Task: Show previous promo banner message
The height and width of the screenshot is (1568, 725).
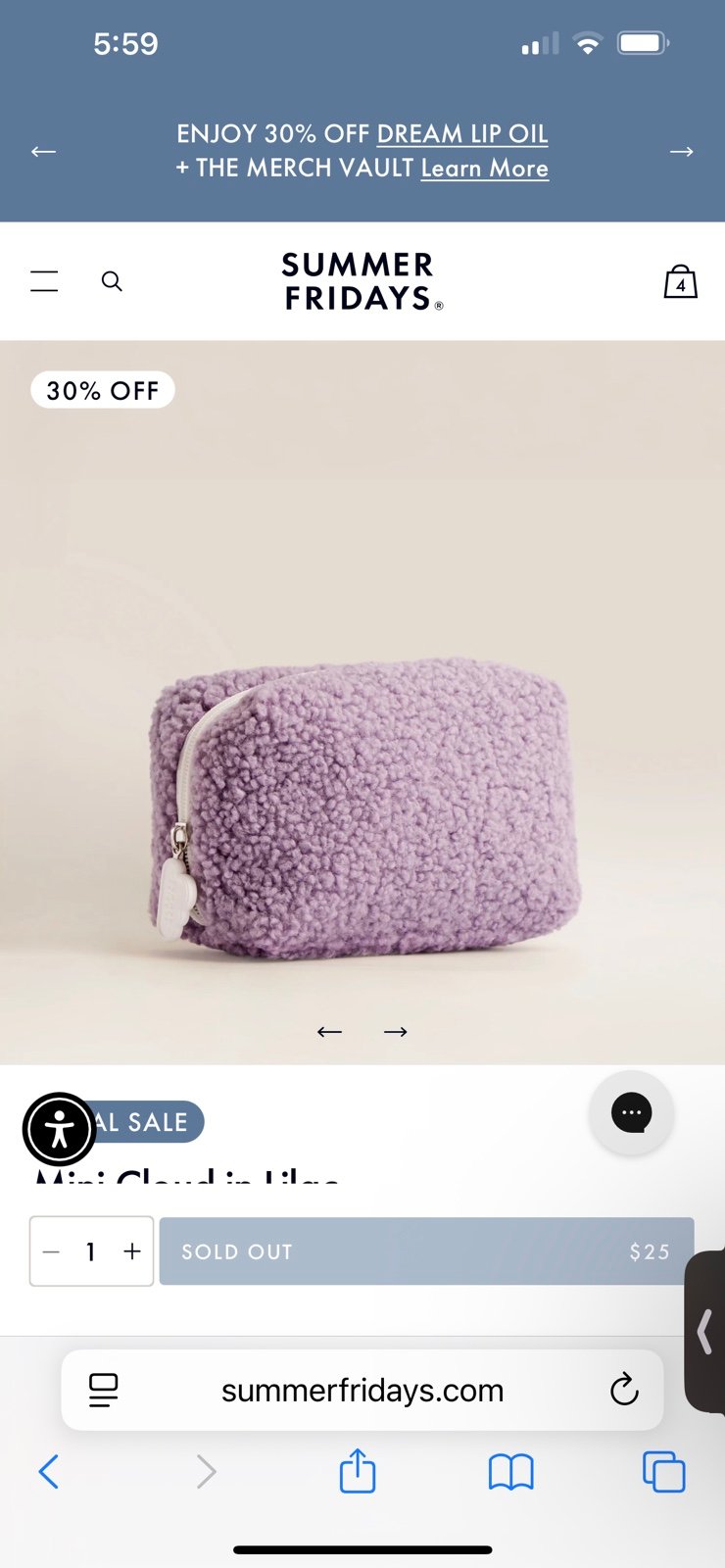Action: coord(43,152)
